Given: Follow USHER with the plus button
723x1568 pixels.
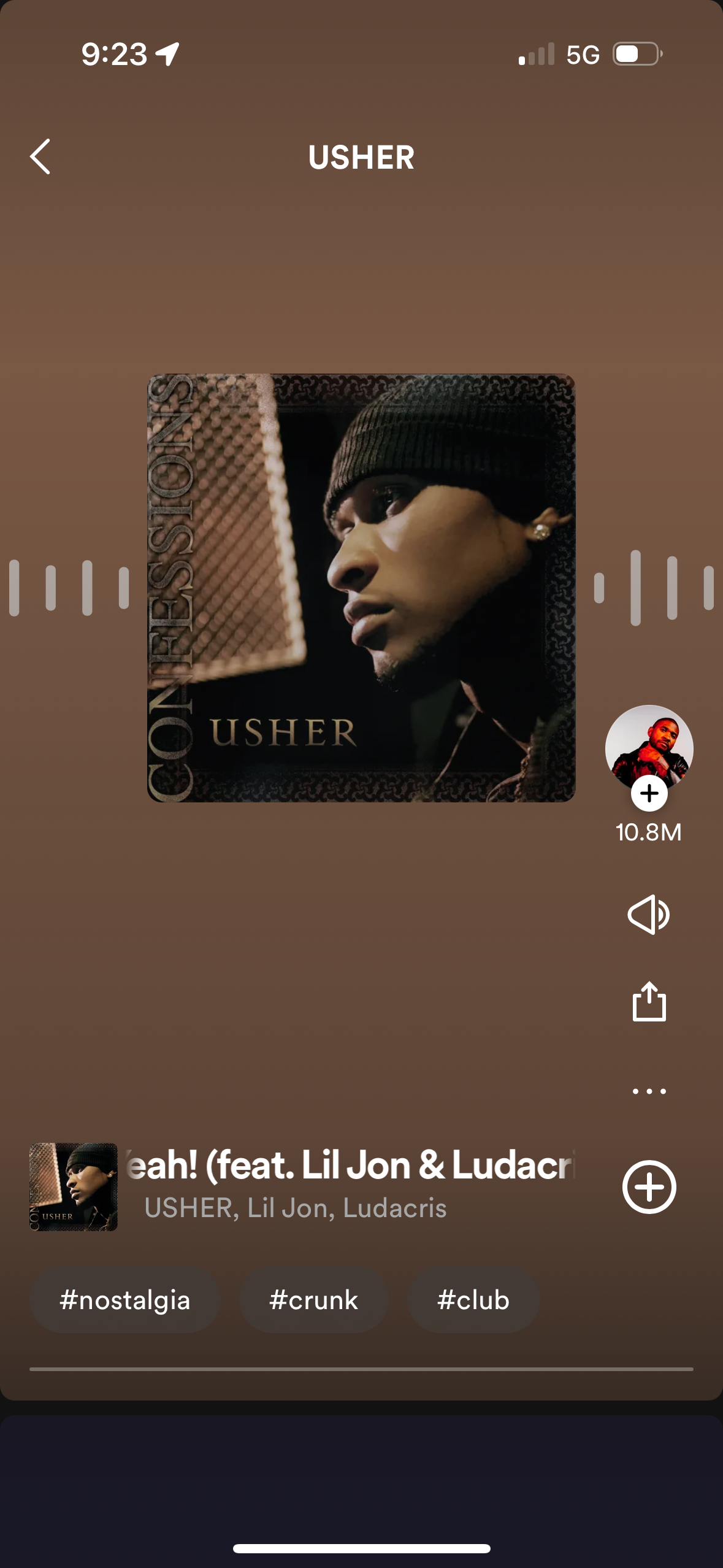Looking at the screenshot, I should click(648, 792).
